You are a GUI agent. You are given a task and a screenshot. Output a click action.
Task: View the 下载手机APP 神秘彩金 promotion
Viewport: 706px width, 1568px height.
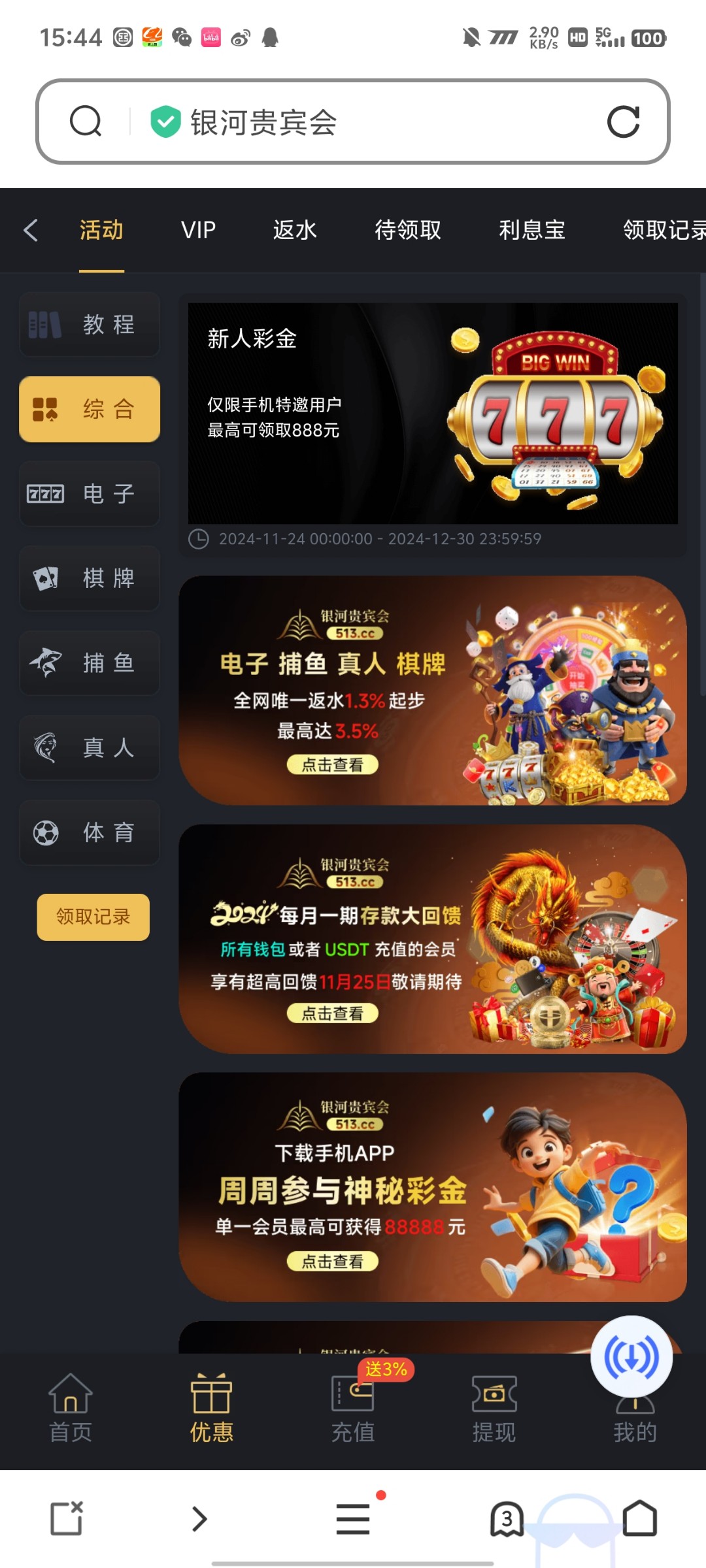coord(432,1187)
